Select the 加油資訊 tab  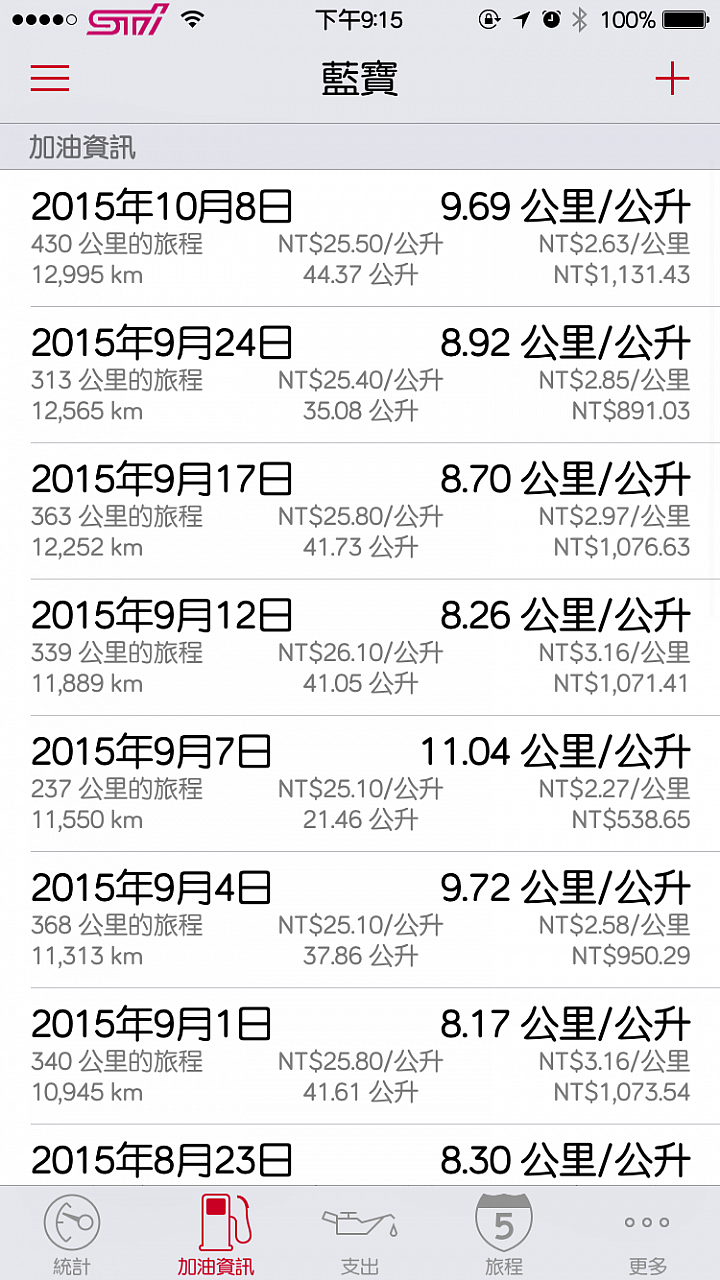pos(216,1234)
